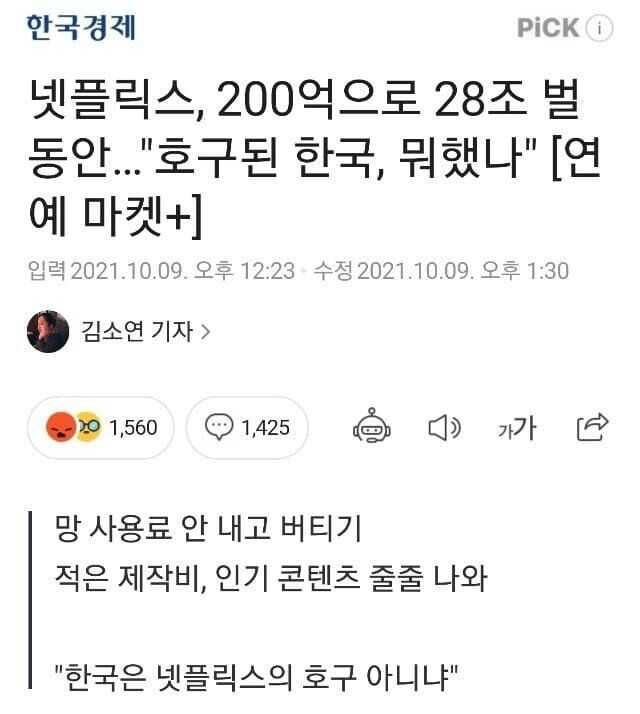
Task: Listen to the article with the speaker icon
Action: (444, 428)
